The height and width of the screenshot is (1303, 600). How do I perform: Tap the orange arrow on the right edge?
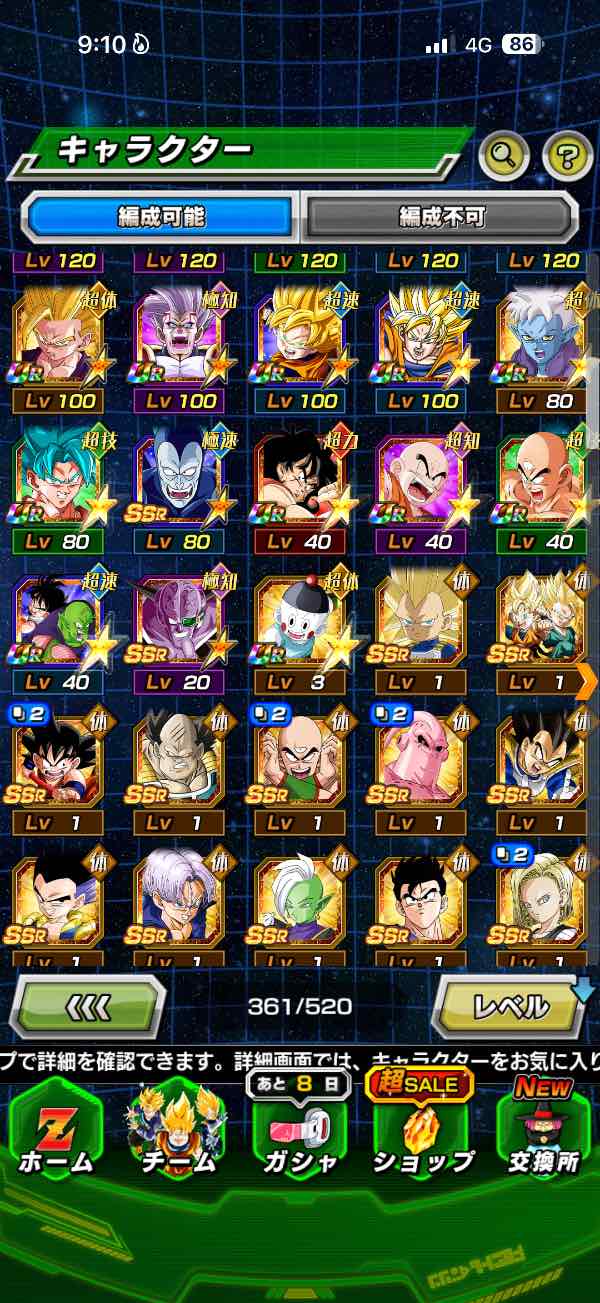(587, 682)
